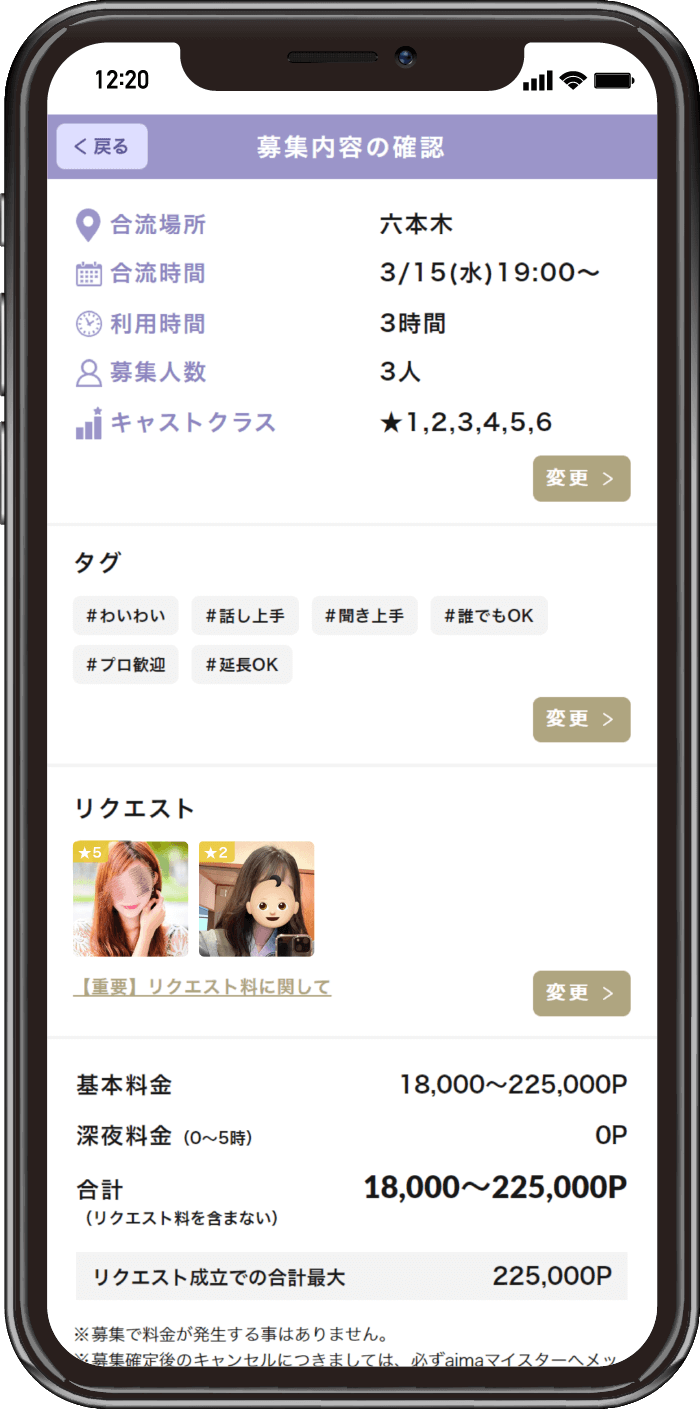Viewport: 700px width, 1409px height.
Task: Go back with the 戻る button
Action: (102, 147)
